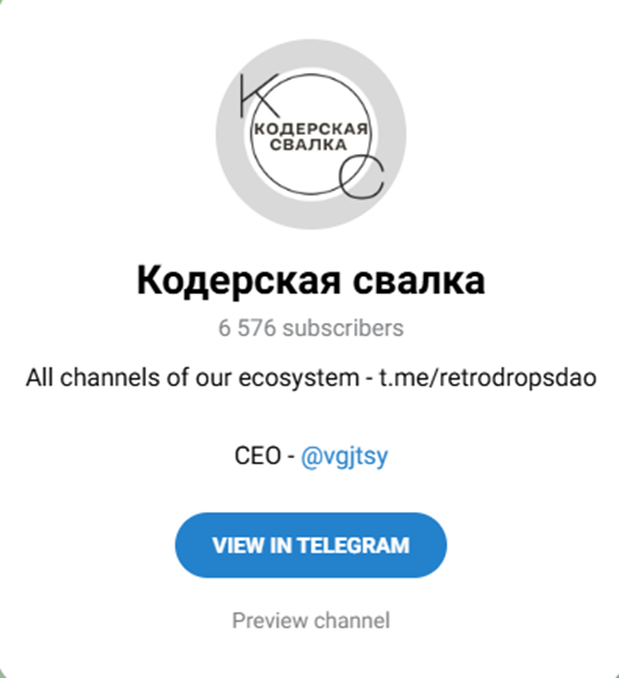Open the @vgjtsy CEO profile link

344,457
